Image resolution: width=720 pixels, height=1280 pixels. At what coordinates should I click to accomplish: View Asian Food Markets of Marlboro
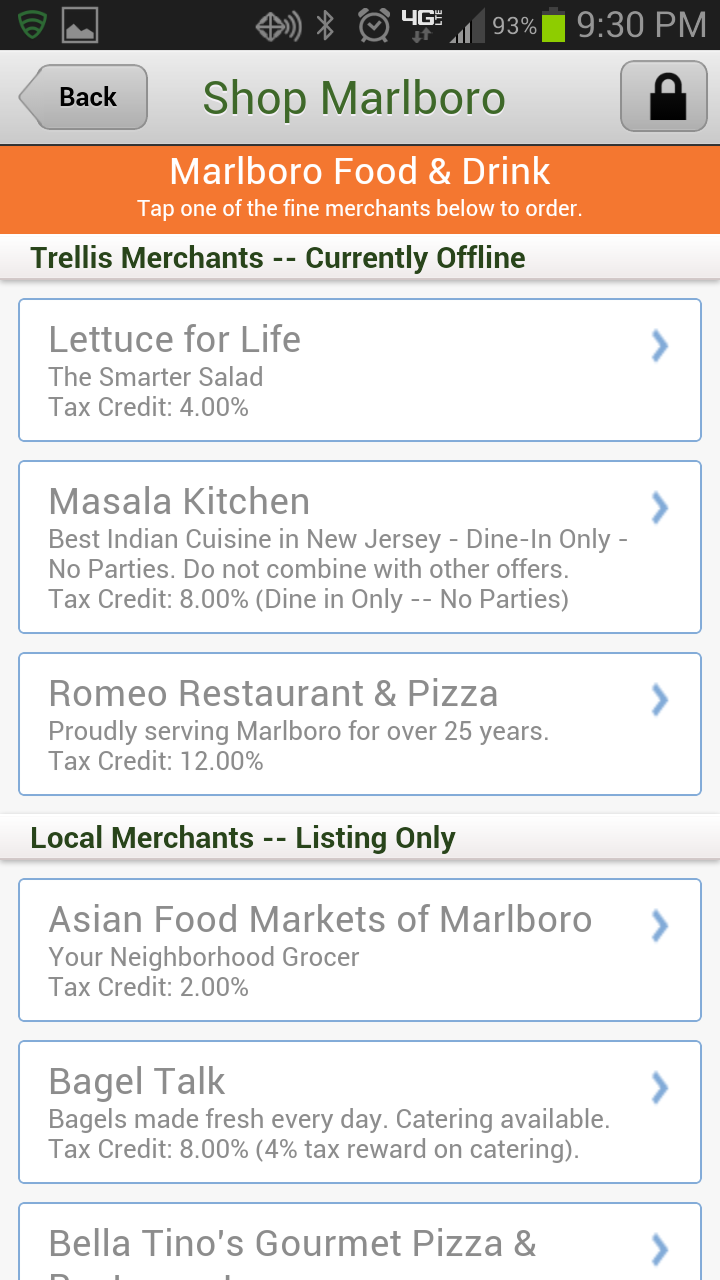coord(360,950)
